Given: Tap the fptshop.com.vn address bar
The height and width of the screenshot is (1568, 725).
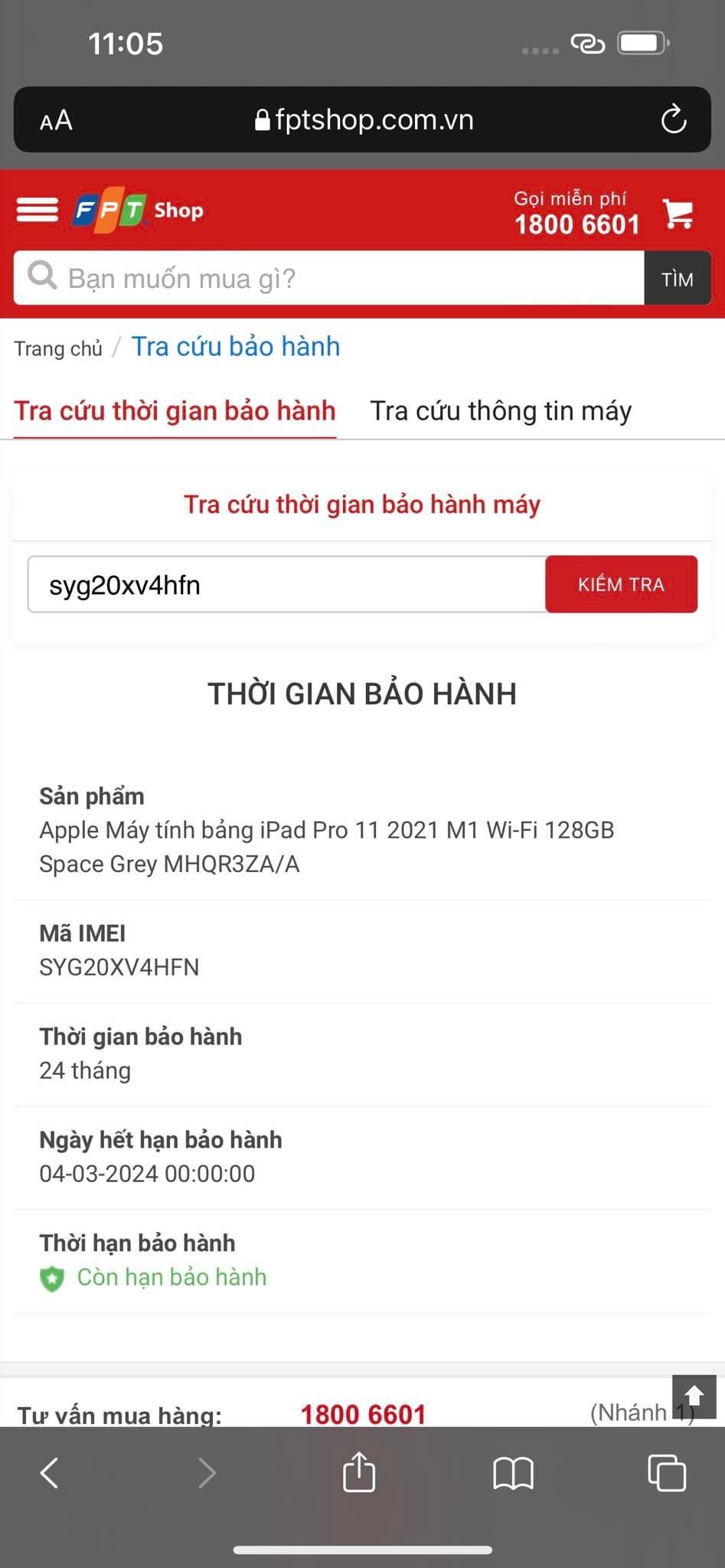Looking at the screenshot, I should click(x=364, y=119).
